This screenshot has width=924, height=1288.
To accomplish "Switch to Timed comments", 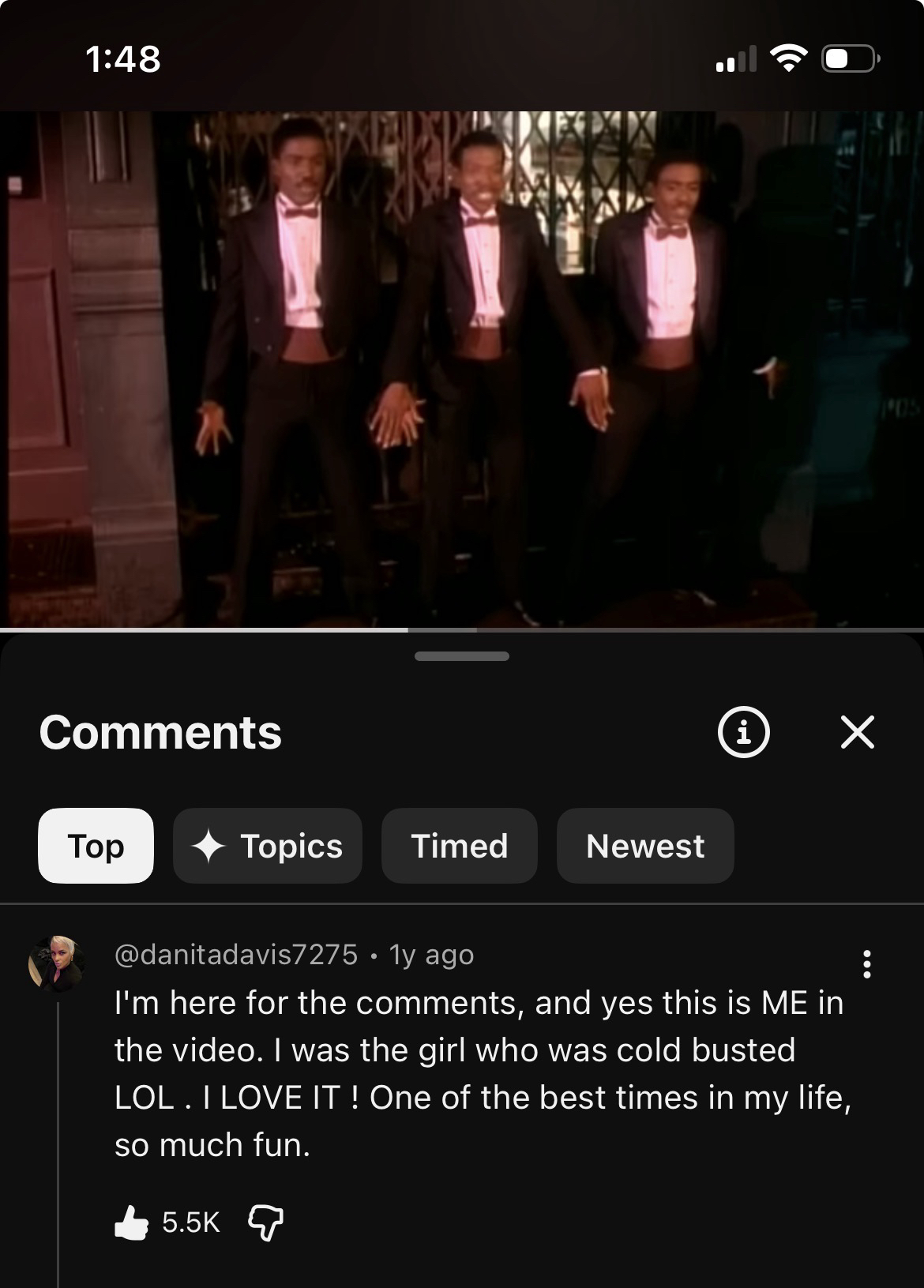I will coord(459,846).
